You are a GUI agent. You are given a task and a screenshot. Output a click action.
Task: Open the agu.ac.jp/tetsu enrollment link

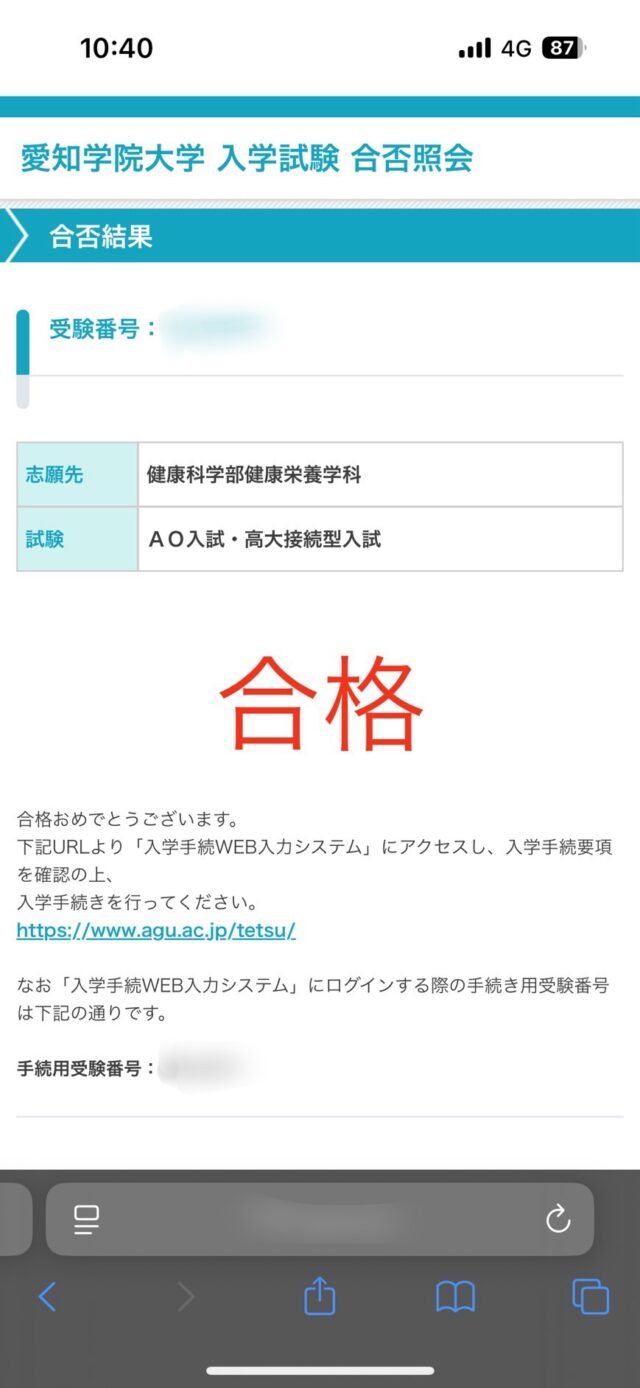(x=156, y=931)
